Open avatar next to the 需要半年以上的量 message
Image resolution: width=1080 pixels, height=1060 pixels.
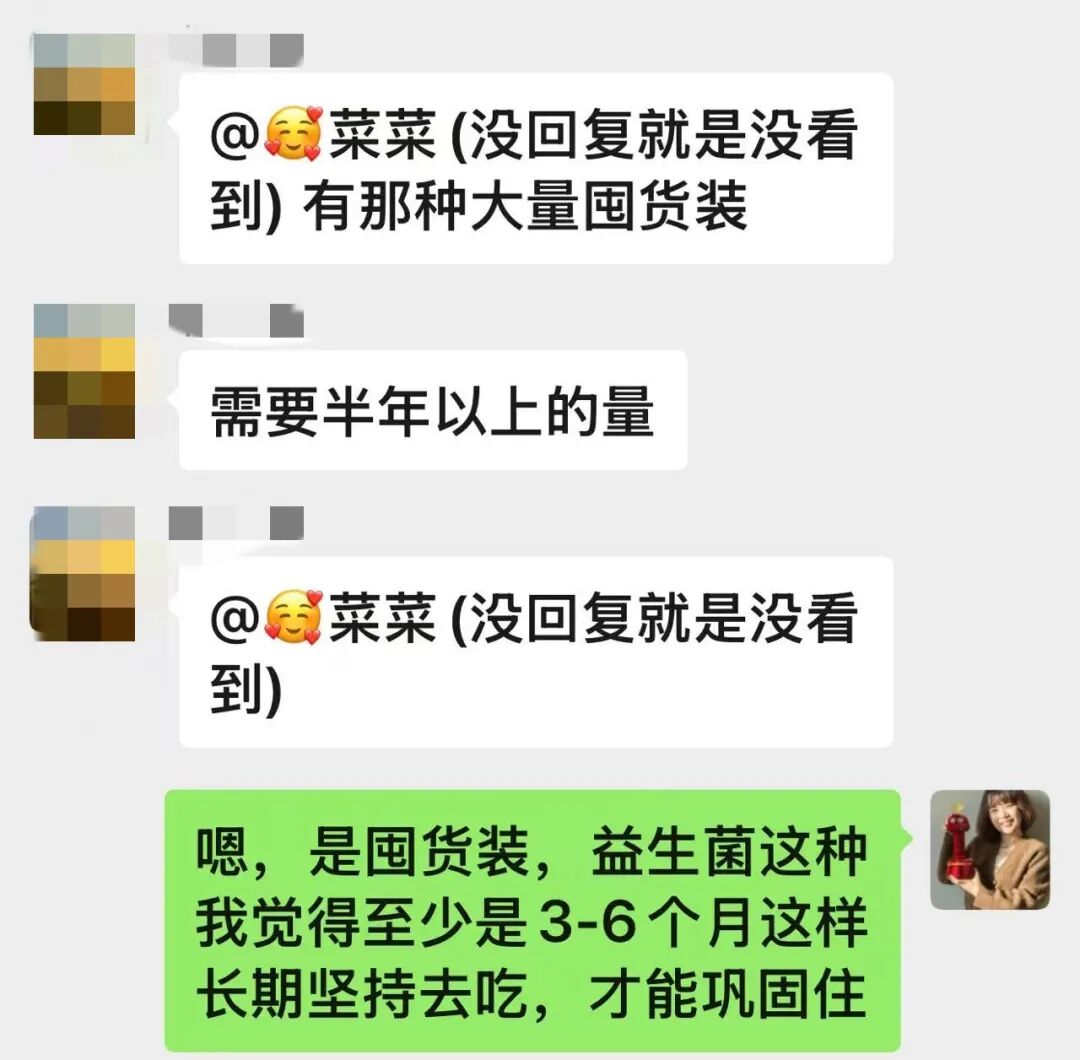pos(84,371)
